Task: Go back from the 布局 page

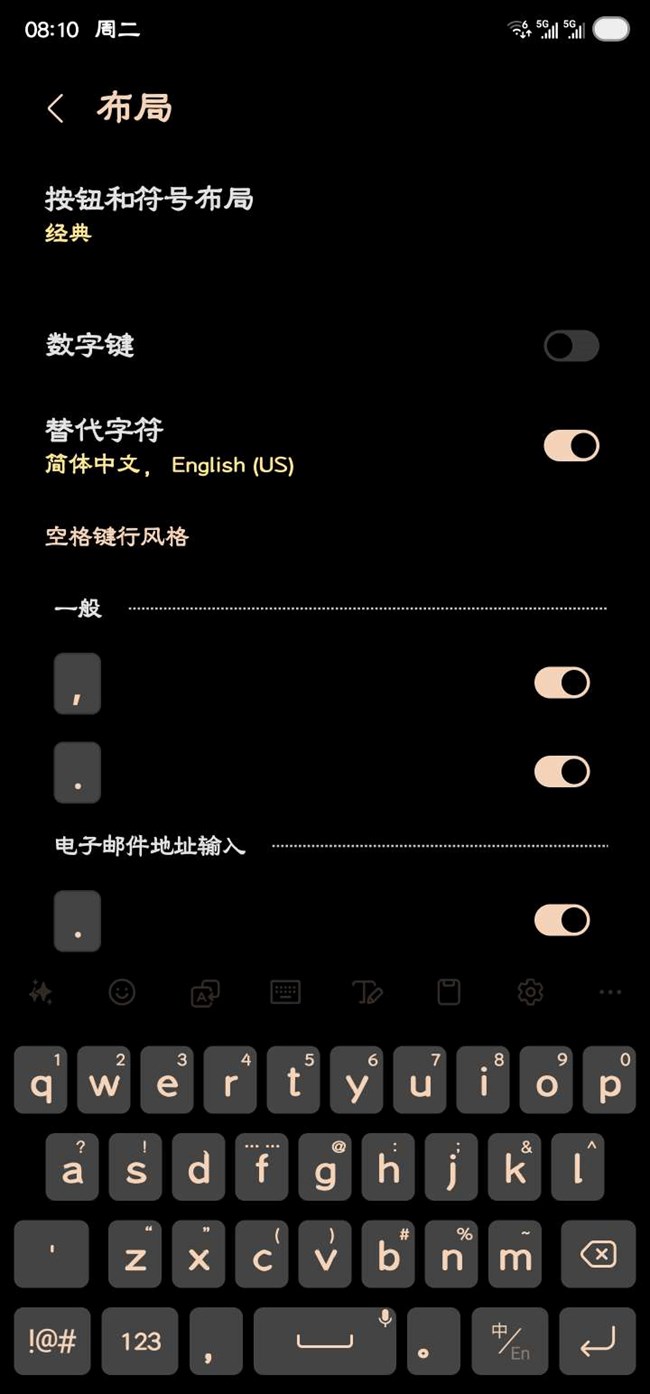Action: 56,109
